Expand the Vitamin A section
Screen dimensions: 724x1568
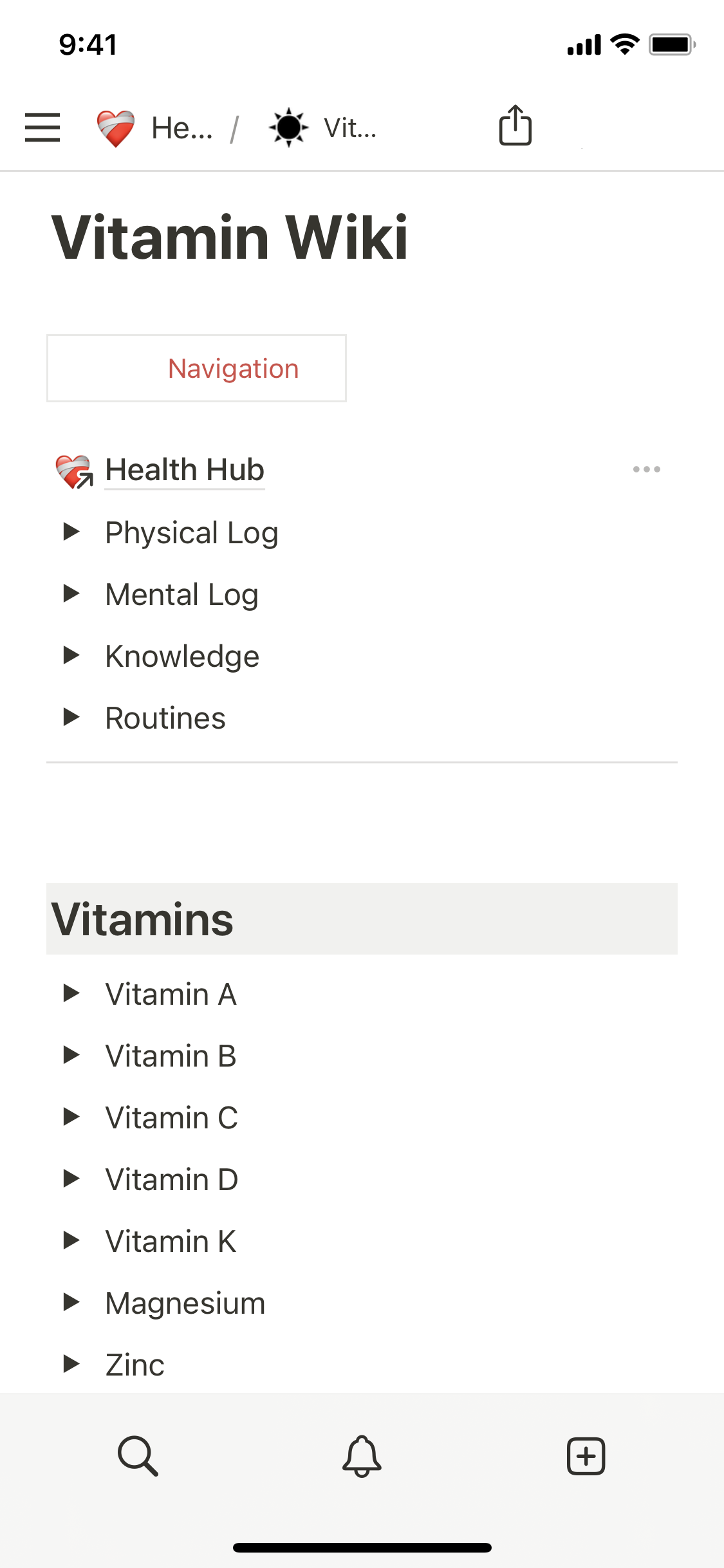point(71,993)
